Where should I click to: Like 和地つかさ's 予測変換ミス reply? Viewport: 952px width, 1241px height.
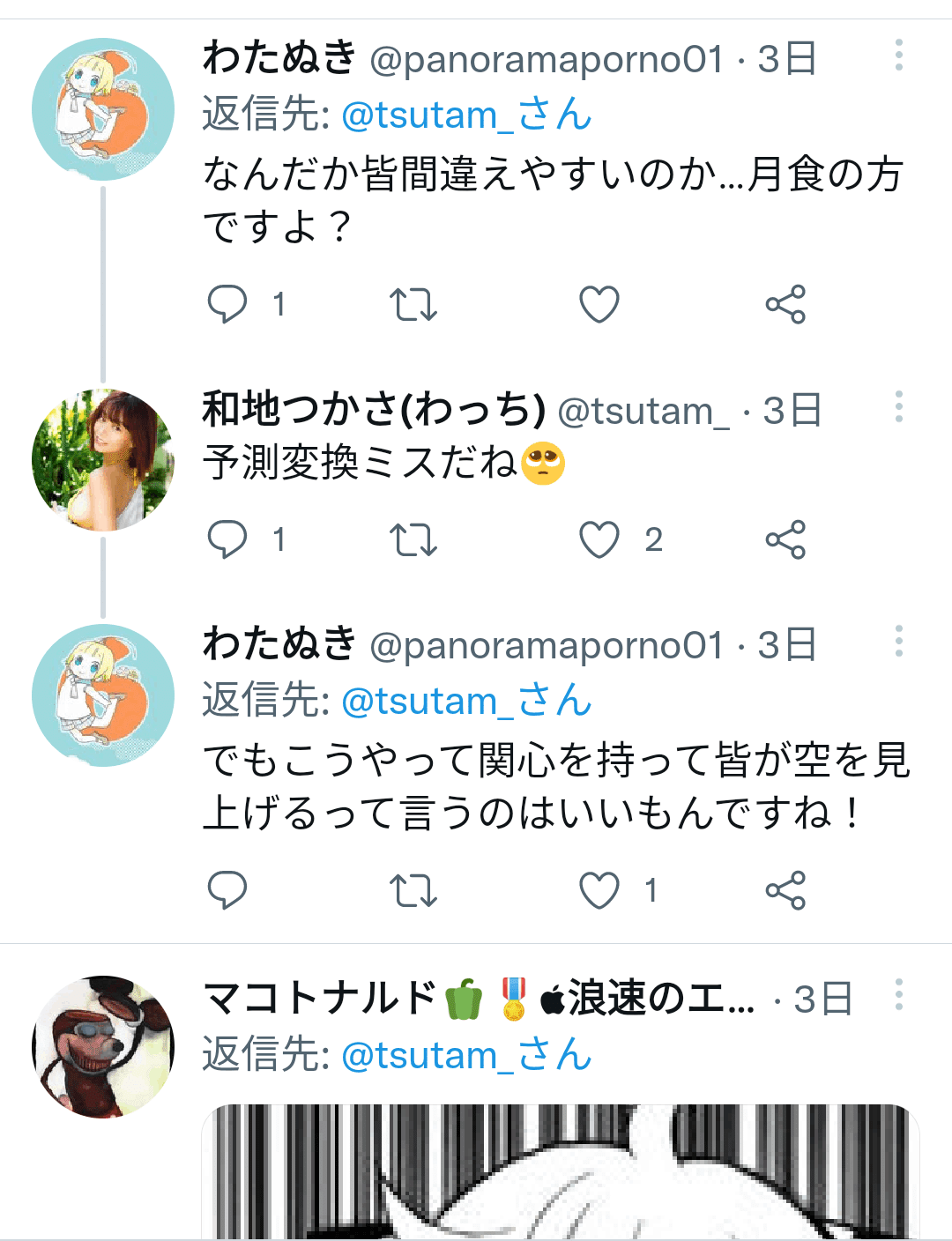(x=599, y=540)
